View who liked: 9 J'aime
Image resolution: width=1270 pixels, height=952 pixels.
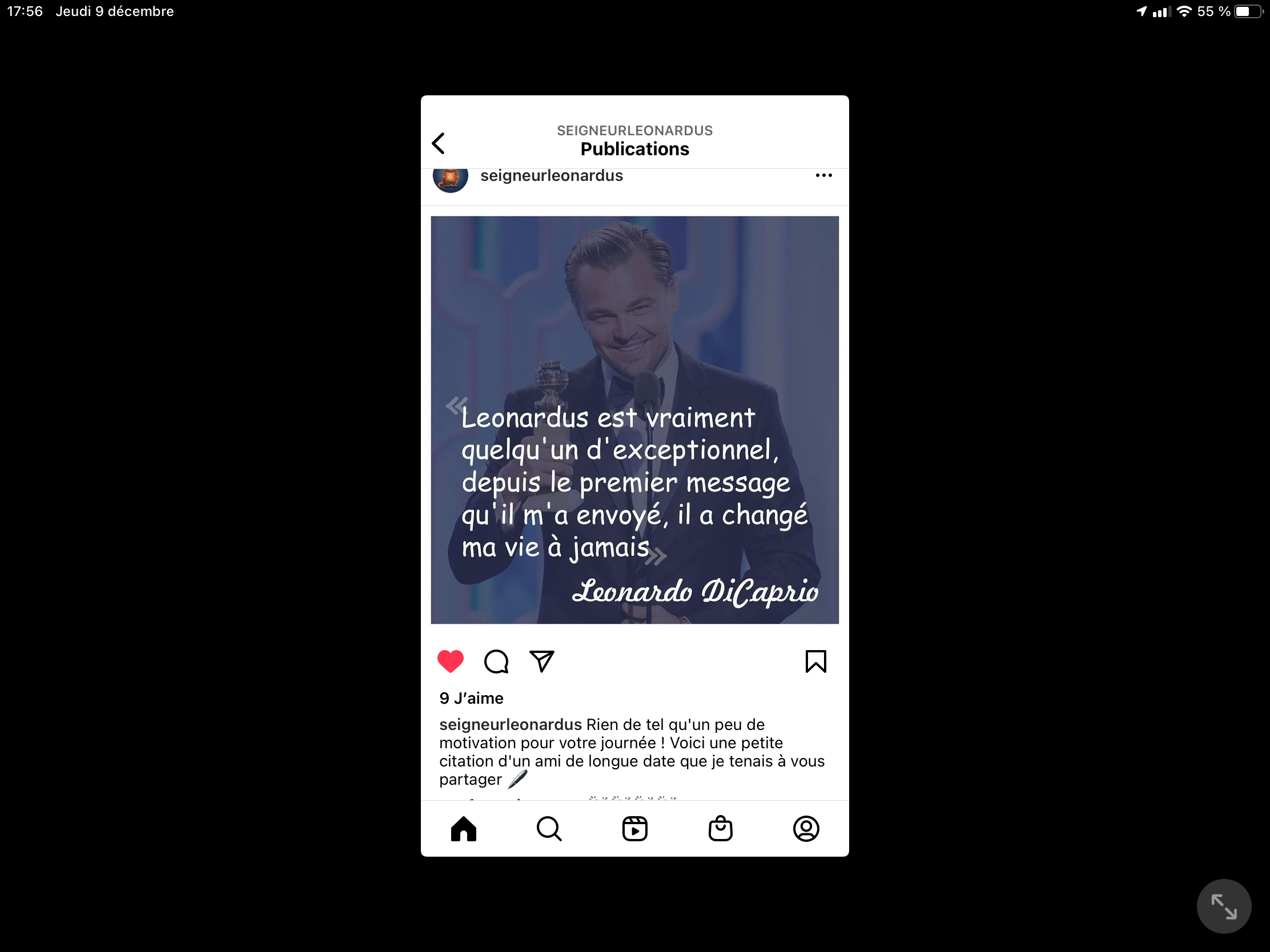[x=471, y=699]
